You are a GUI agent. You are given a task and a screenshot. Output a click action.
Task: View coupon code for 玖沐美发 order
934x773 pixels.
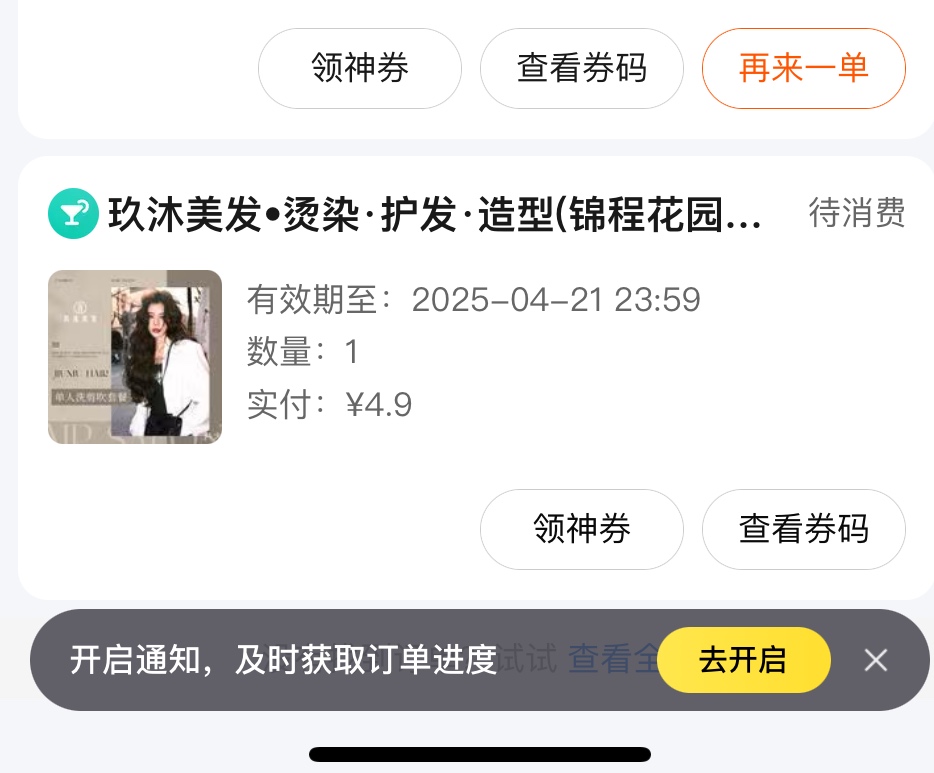(803, 529)
